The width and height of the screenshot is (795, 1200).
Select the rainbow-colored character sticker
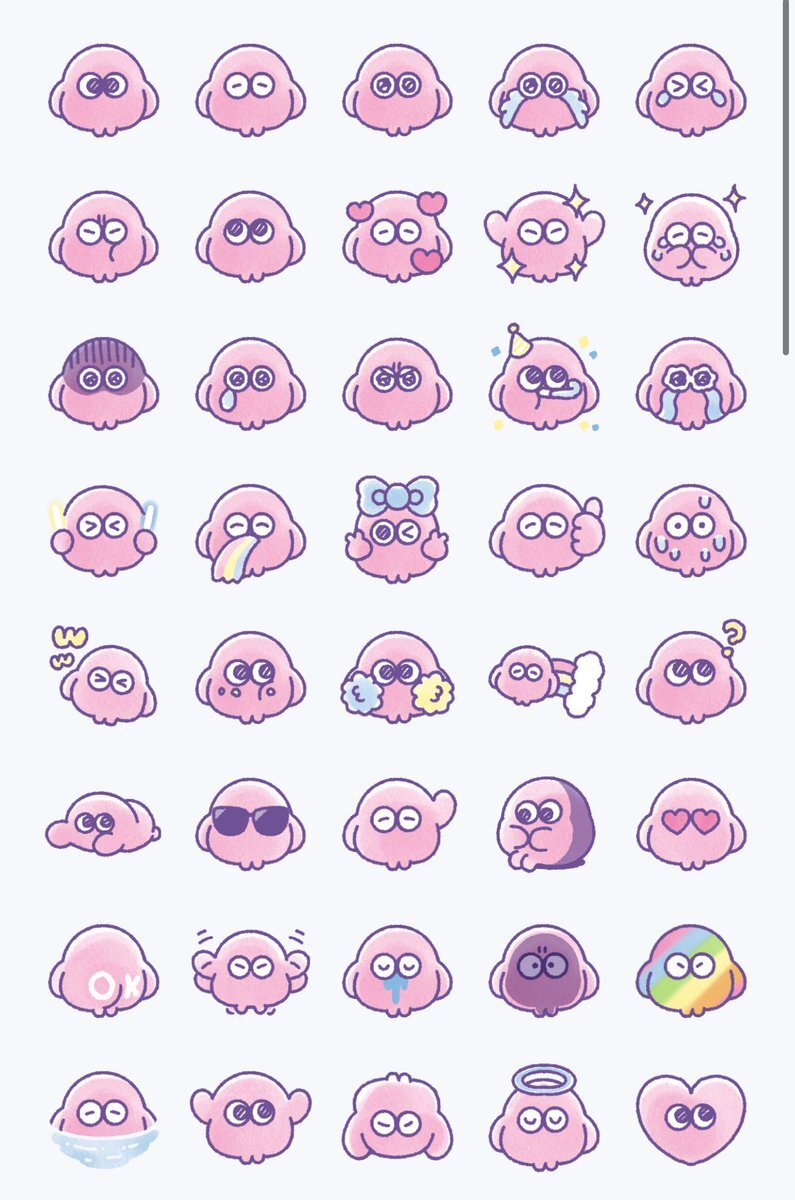coord(691,969)
